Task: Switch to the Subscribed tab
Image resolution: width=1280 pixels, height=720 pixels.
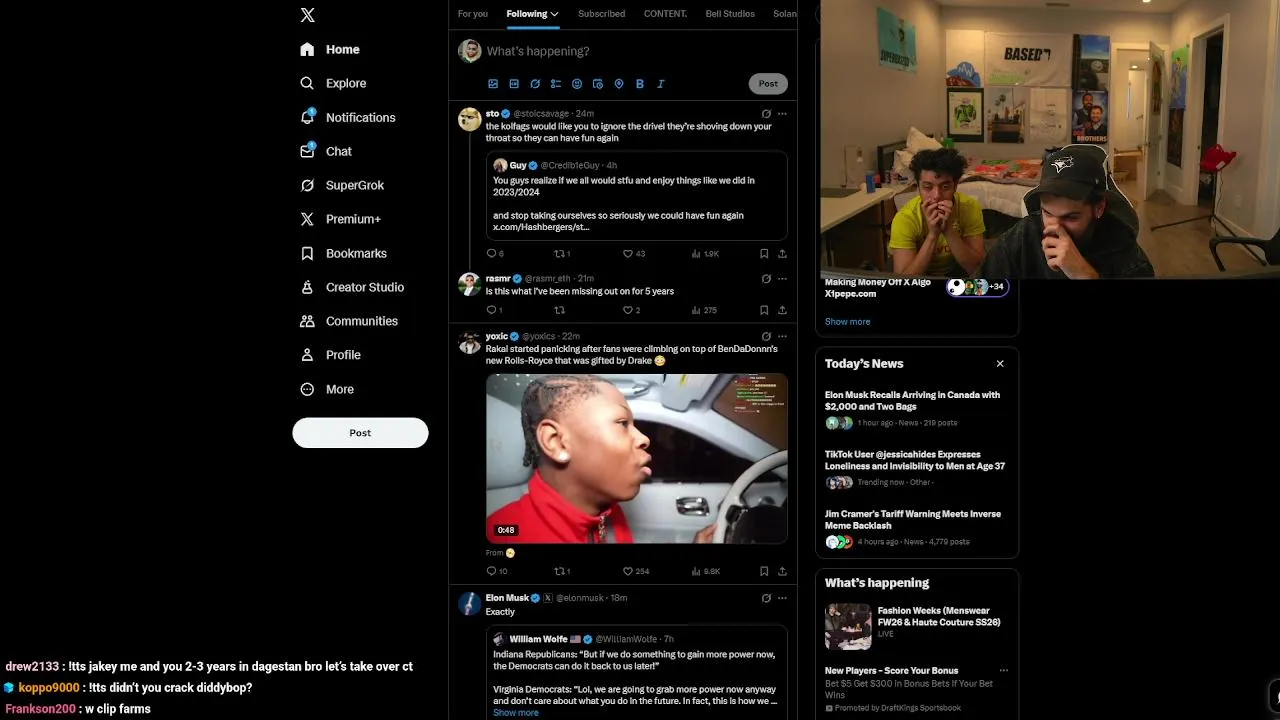Action: (x=601, y=14)
